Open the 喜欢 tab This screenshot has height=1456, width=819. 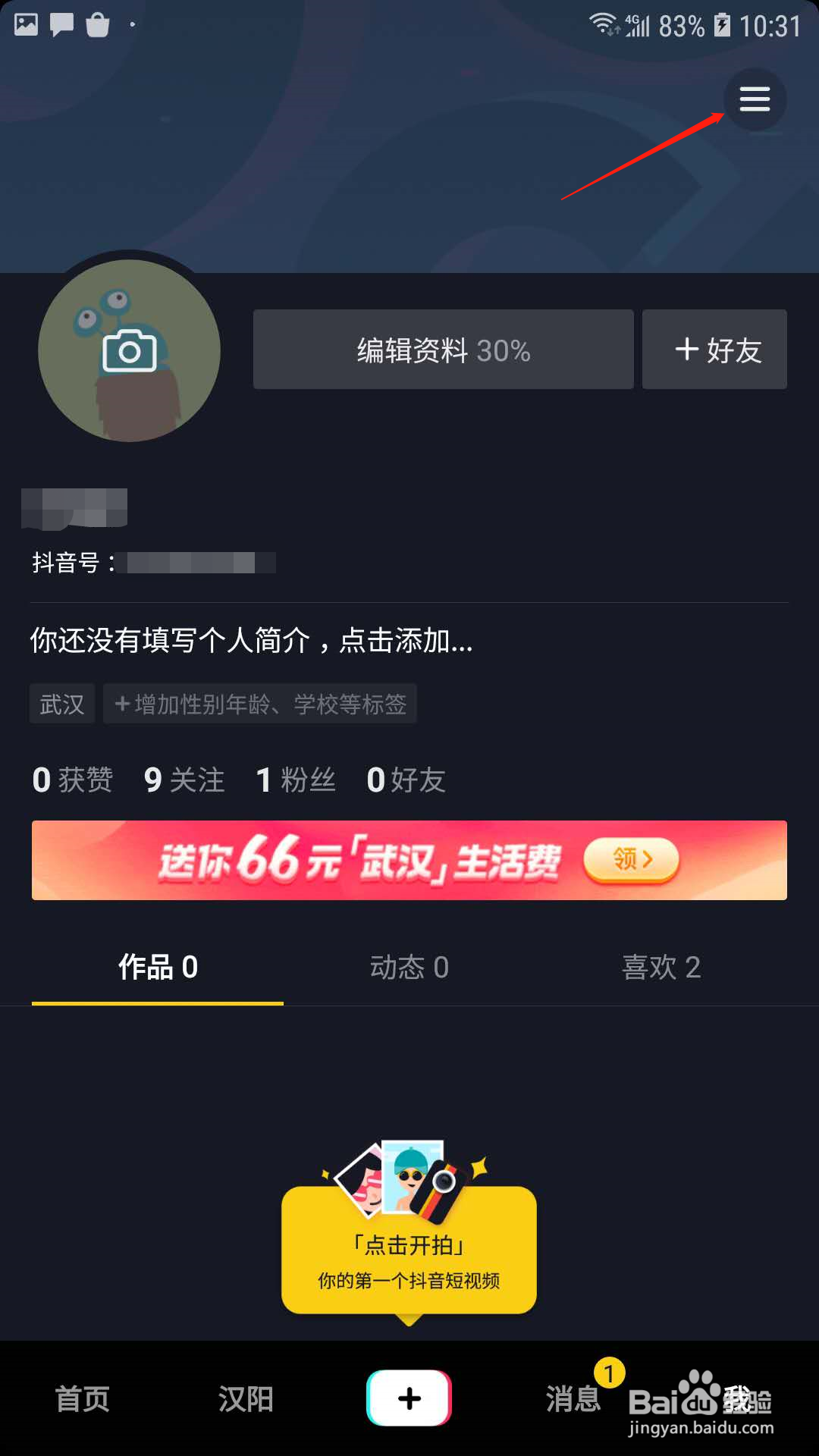(661, 968)
